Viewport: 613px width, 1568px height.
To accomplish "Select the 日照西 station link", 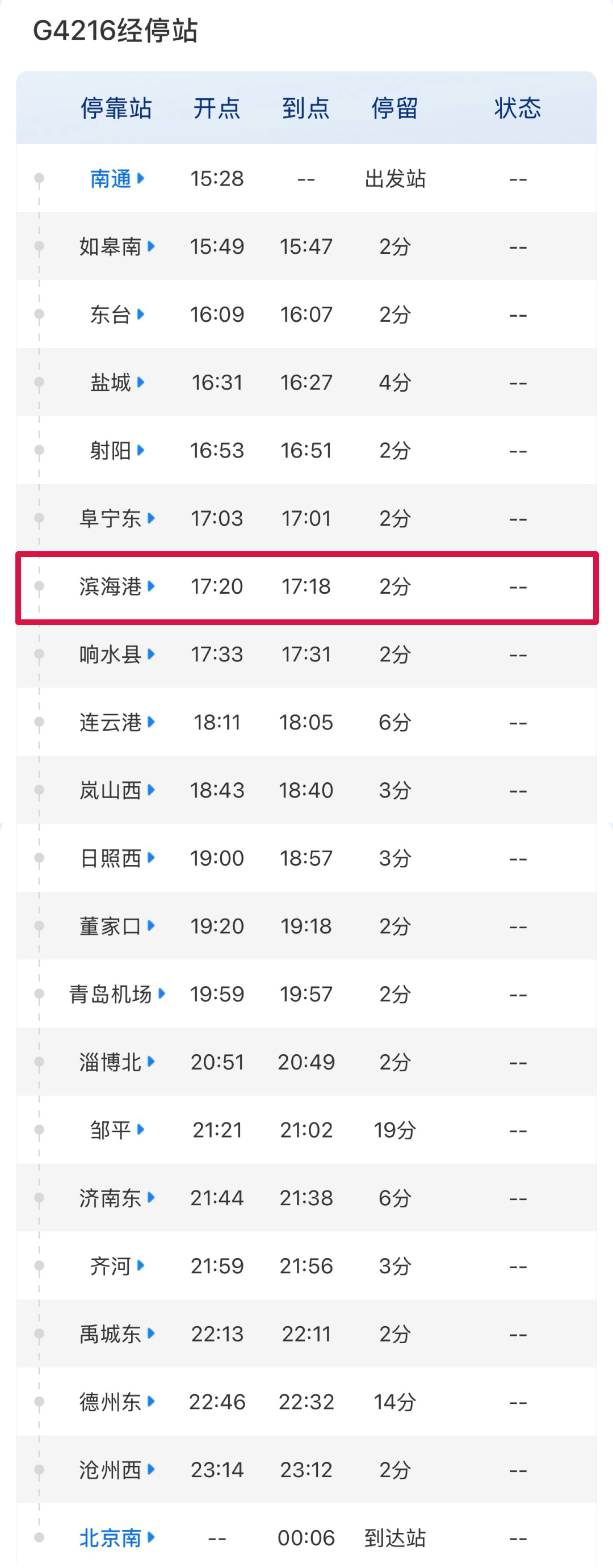I will pos(116,858).
